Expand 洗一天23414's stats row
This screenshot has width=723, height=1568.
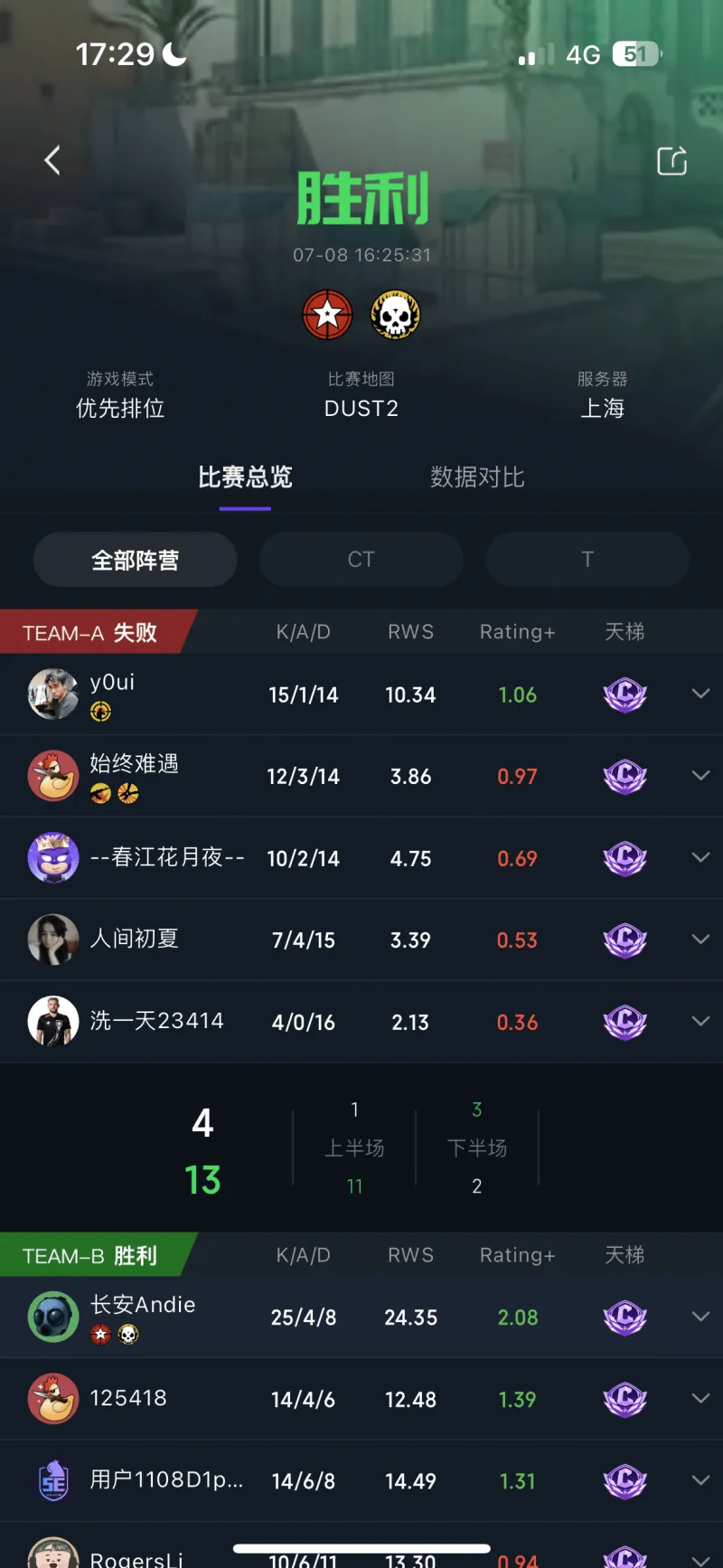click(x=700, y=1021)
